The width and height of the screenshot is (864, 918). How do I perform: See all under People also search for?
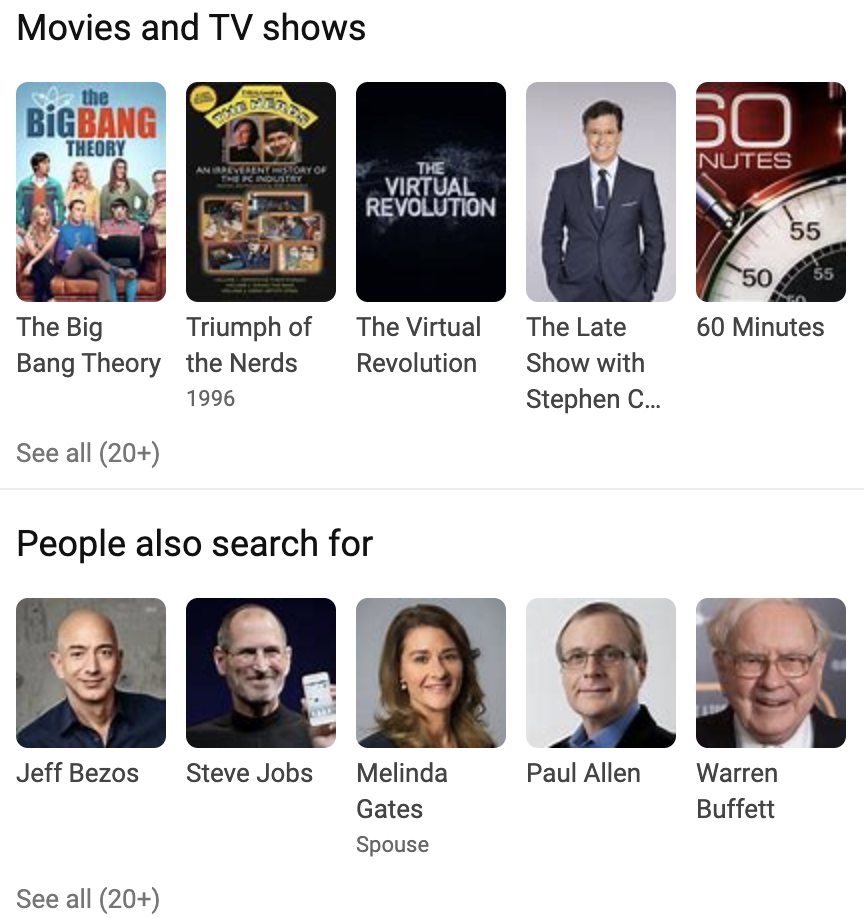[88, 899]
